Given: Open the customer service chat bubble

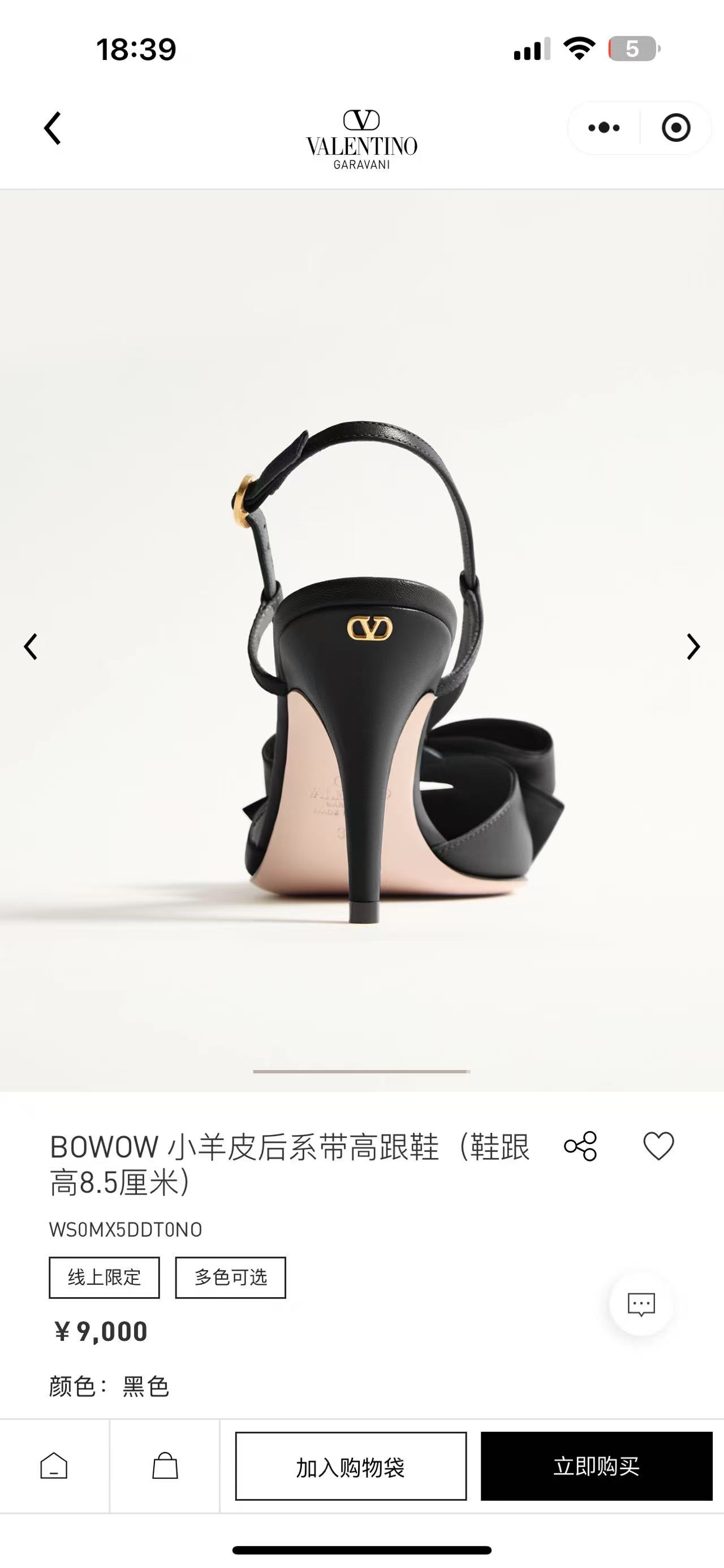Looking at the screenshot, I should pyautogui.click(x=641, y=1305).
